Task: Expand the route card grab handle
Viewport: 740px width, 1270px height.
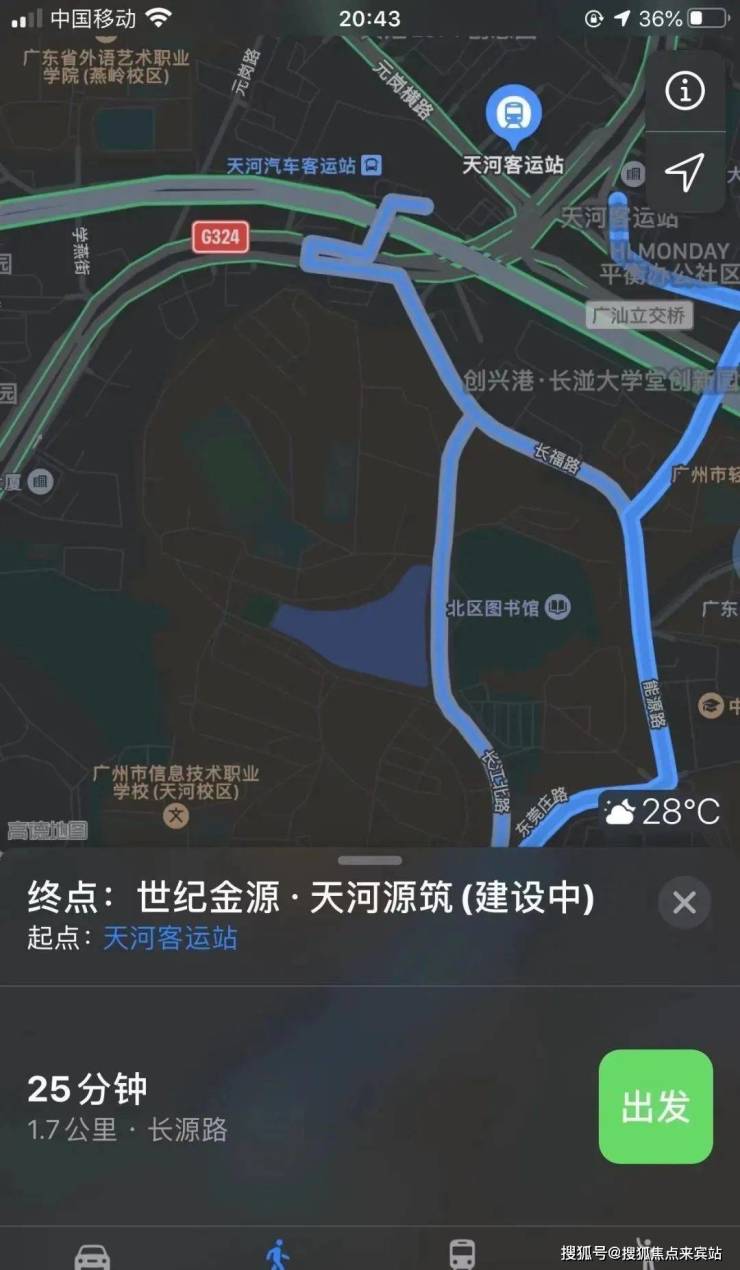Action: tap(370, 860)
